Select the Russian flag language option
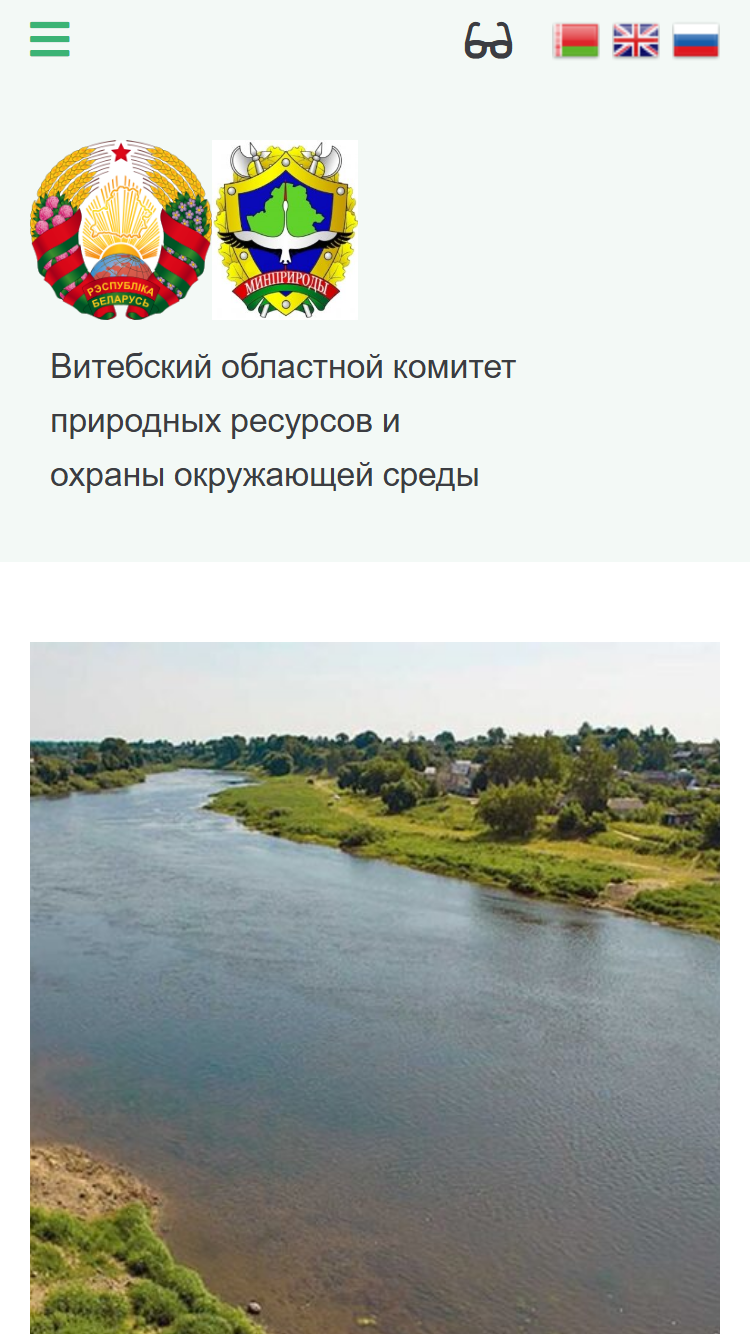 tap(696, 40)
